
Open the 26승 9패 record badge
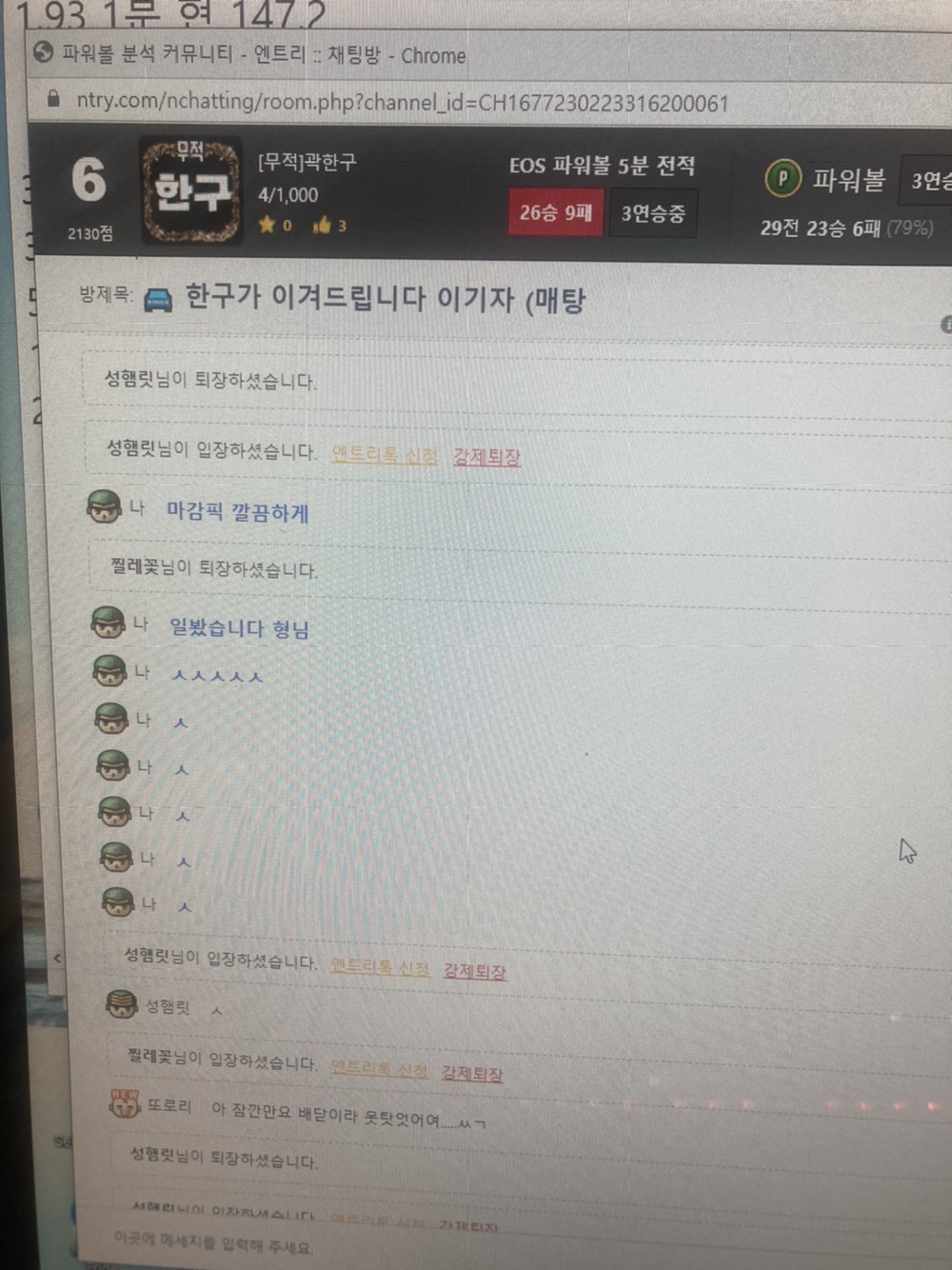coord(555,212)
